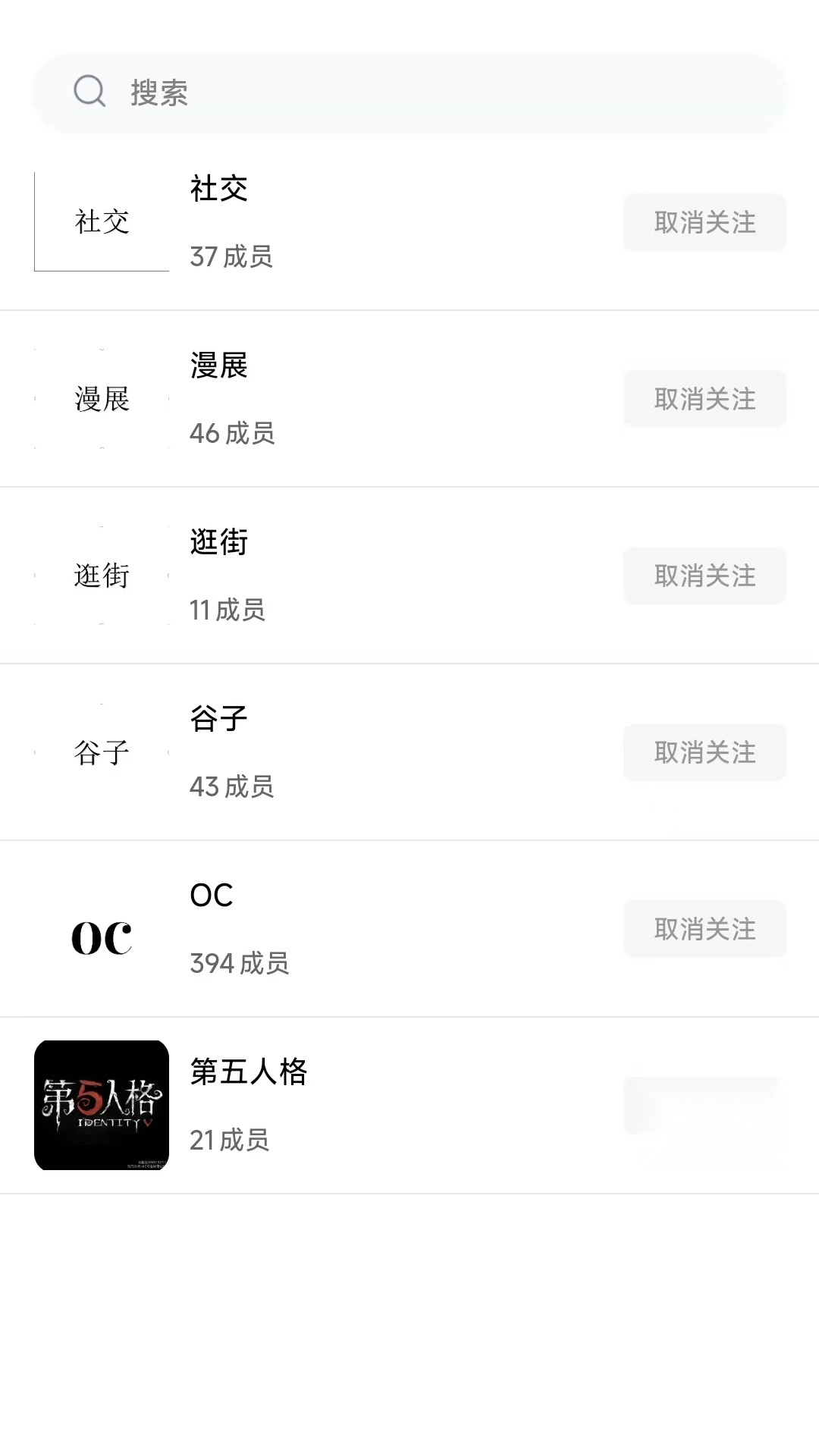Click 取消关注 next to 谷子
Screen dimensions: 819x1456
704,752
